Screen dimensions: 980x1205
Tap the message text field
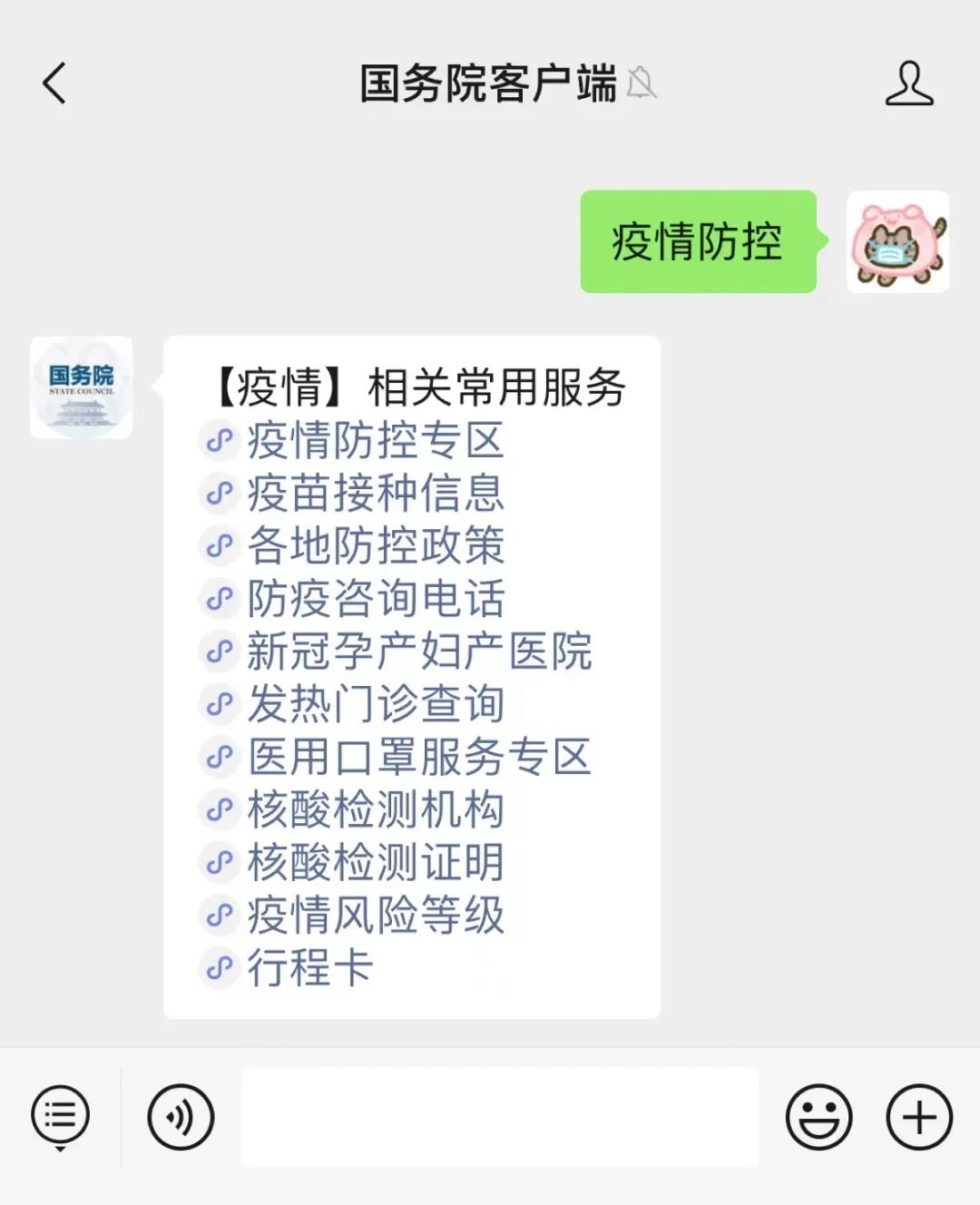tap(499, 1116)
